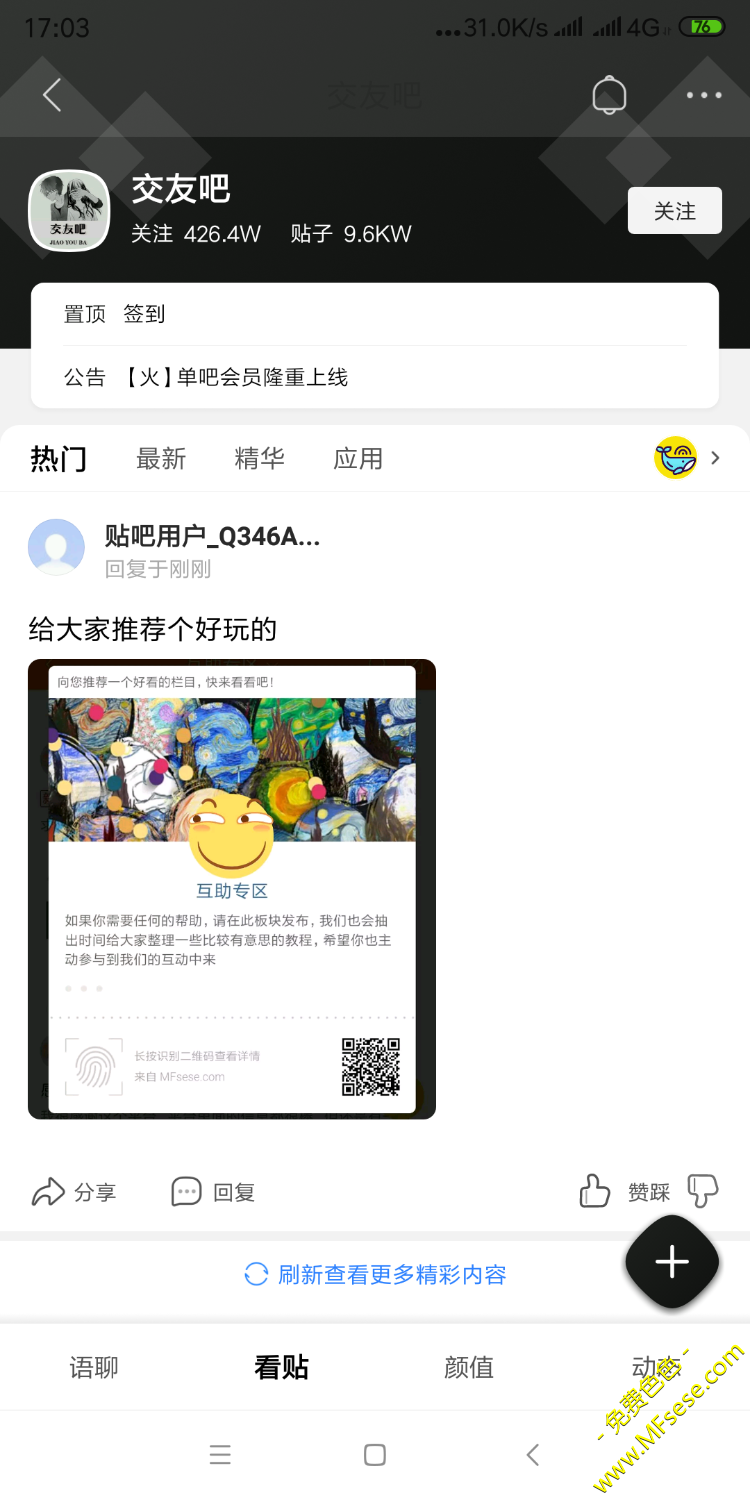
Task: Select the 热门 tab
Action: pyautogui.click(x=58, y=458)
